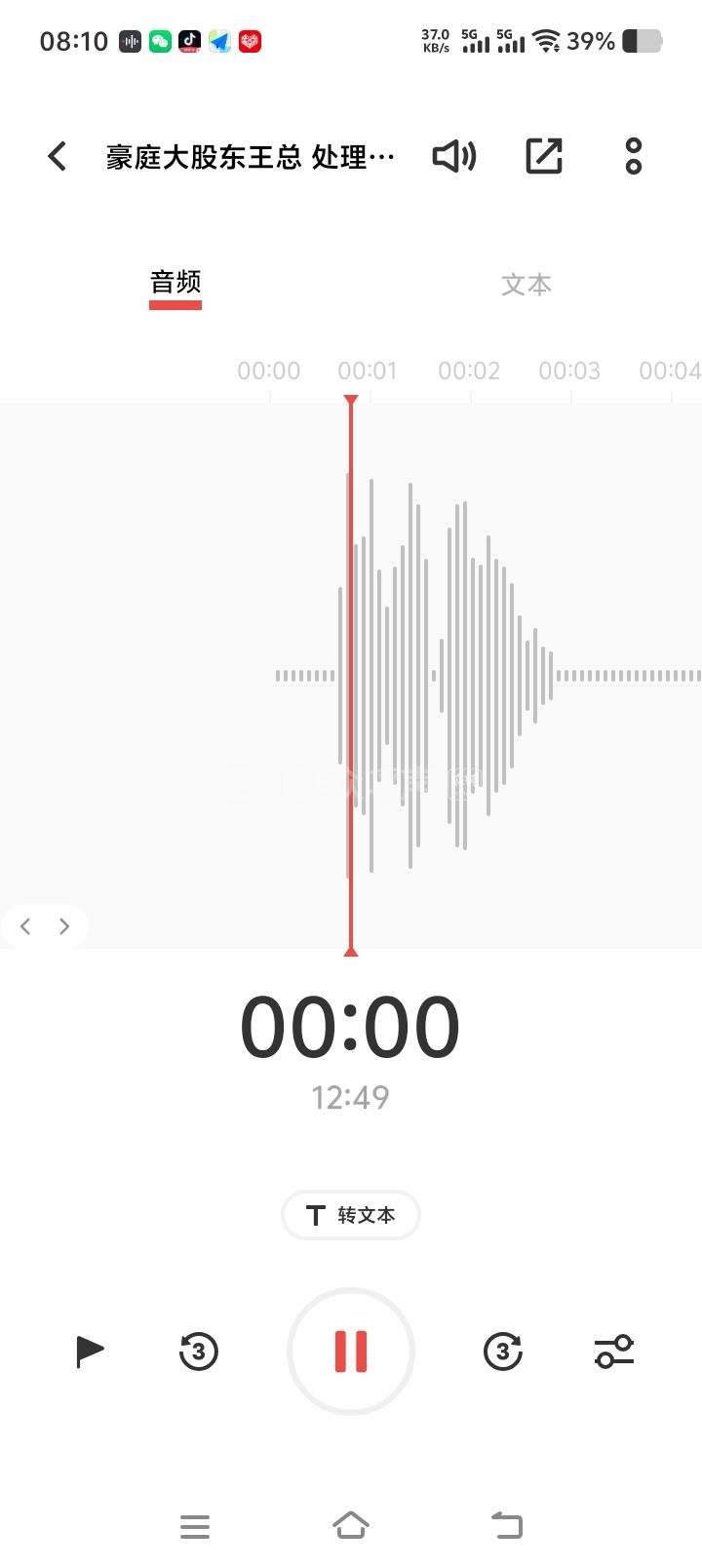
Task: Skip forward 3 seconds
Action: point(503,1352)
